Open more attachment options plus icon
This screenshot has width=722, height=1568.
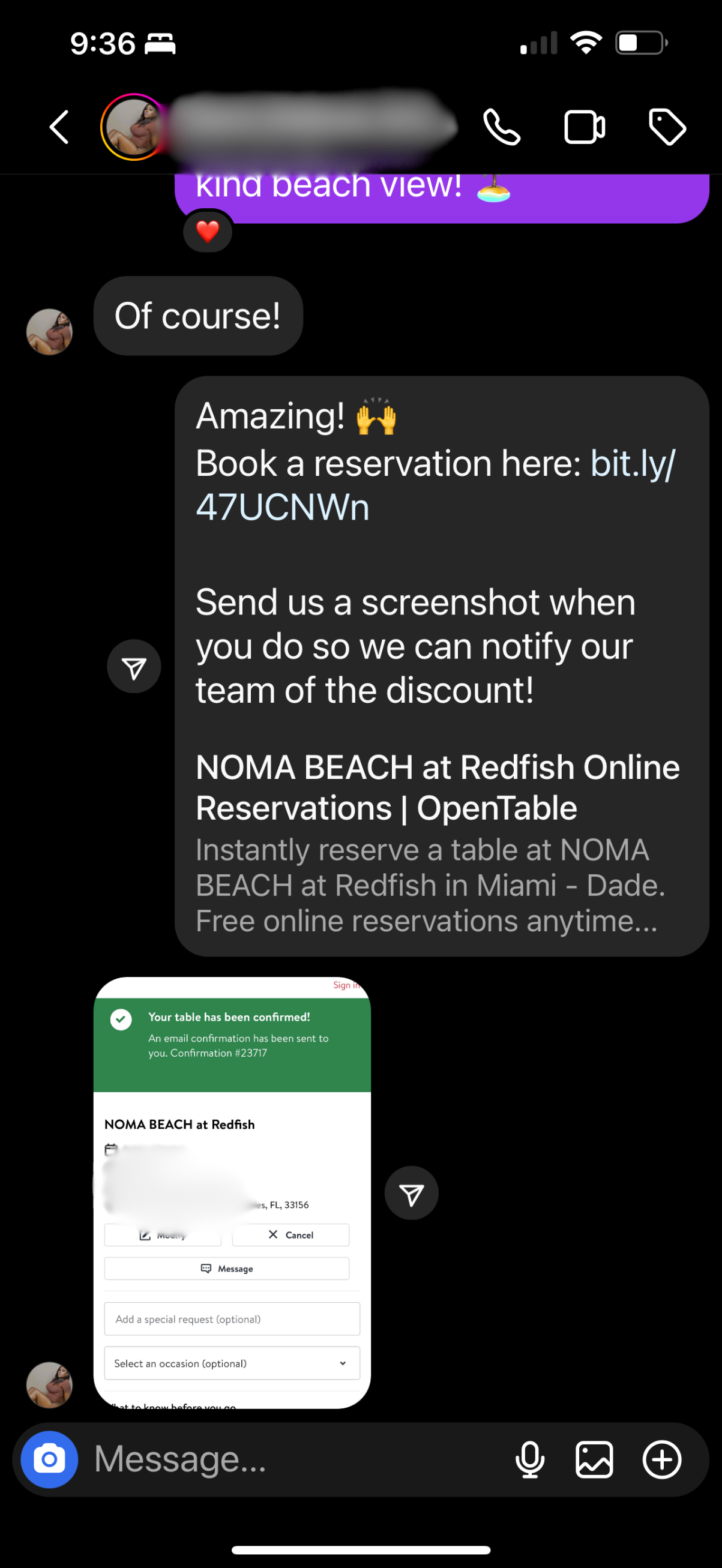click(x=662, y=1459)
